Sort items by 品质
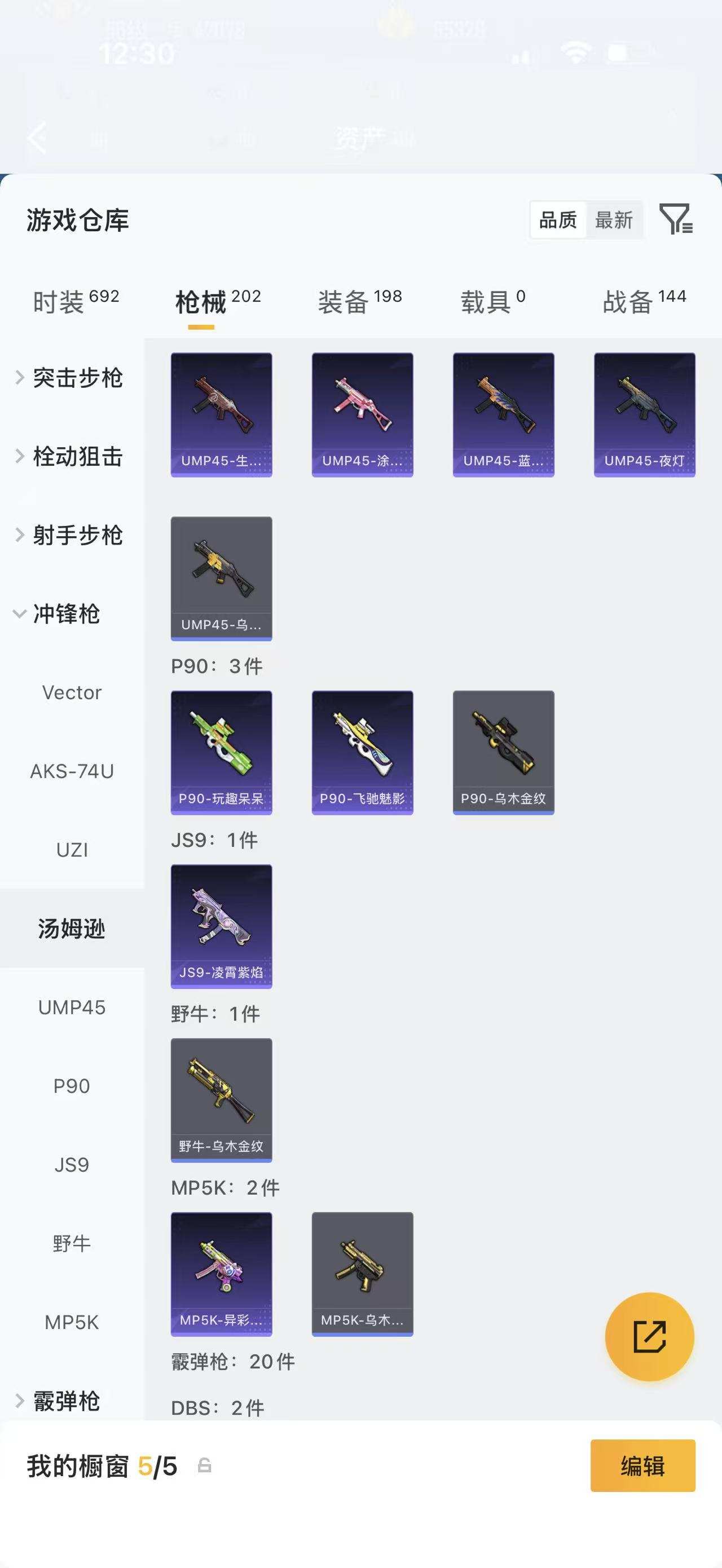Viewport: 722px width, 1568px height. click(x=558, y=220)
